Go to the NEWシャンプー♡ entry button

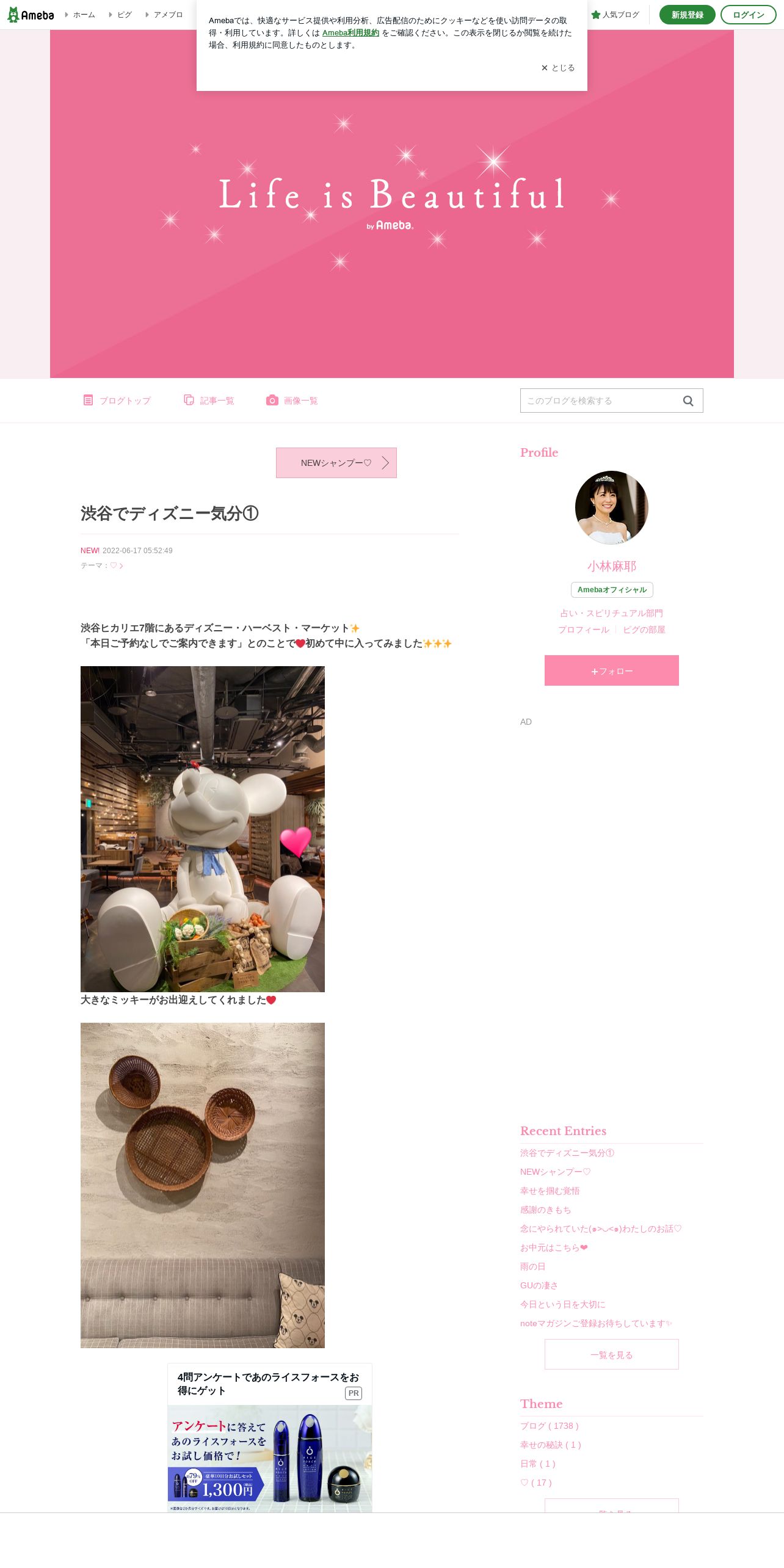click(x=336, y=463)
